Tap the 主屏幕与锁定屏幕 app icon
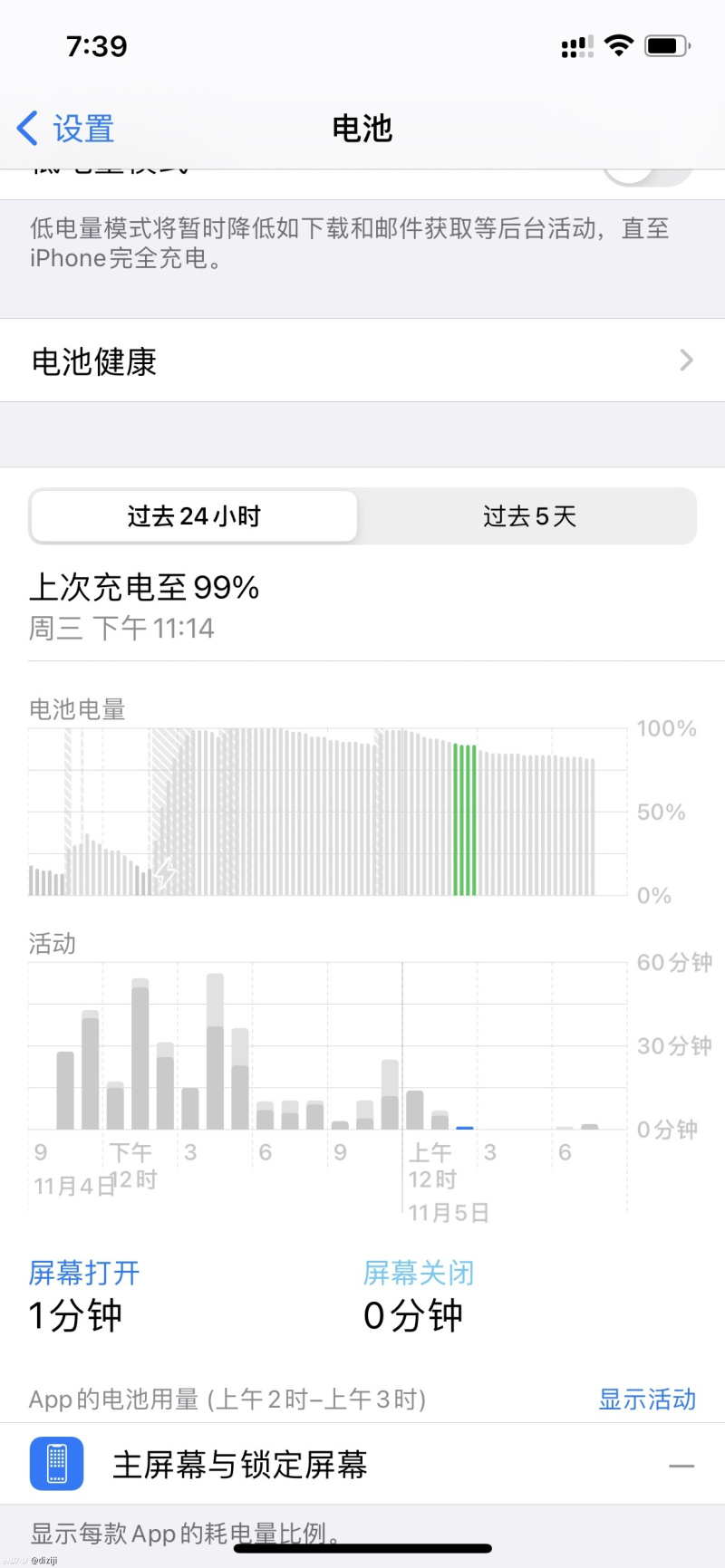 (x=56, y=1464)
